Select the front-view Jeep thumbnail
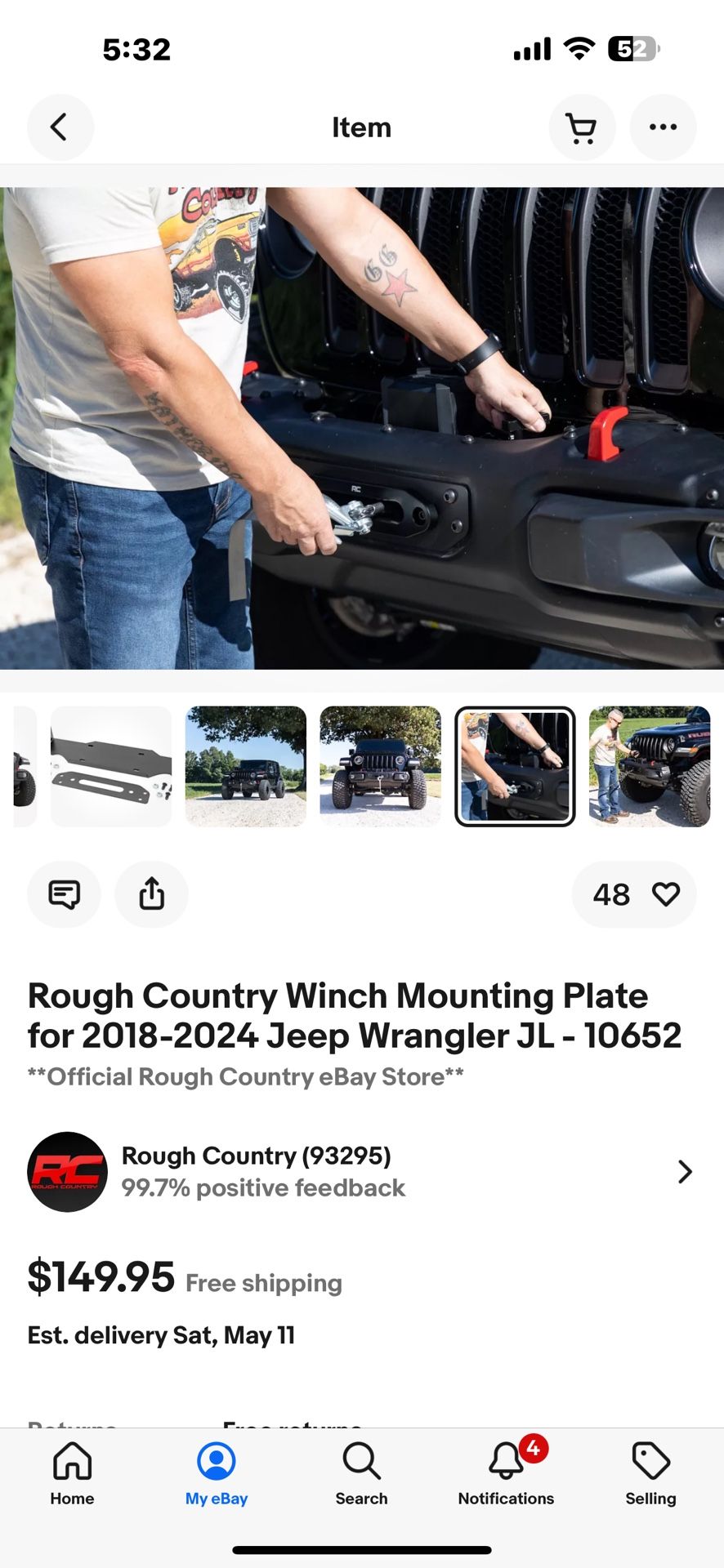The image size is (724, 1568). click(380, 766)
